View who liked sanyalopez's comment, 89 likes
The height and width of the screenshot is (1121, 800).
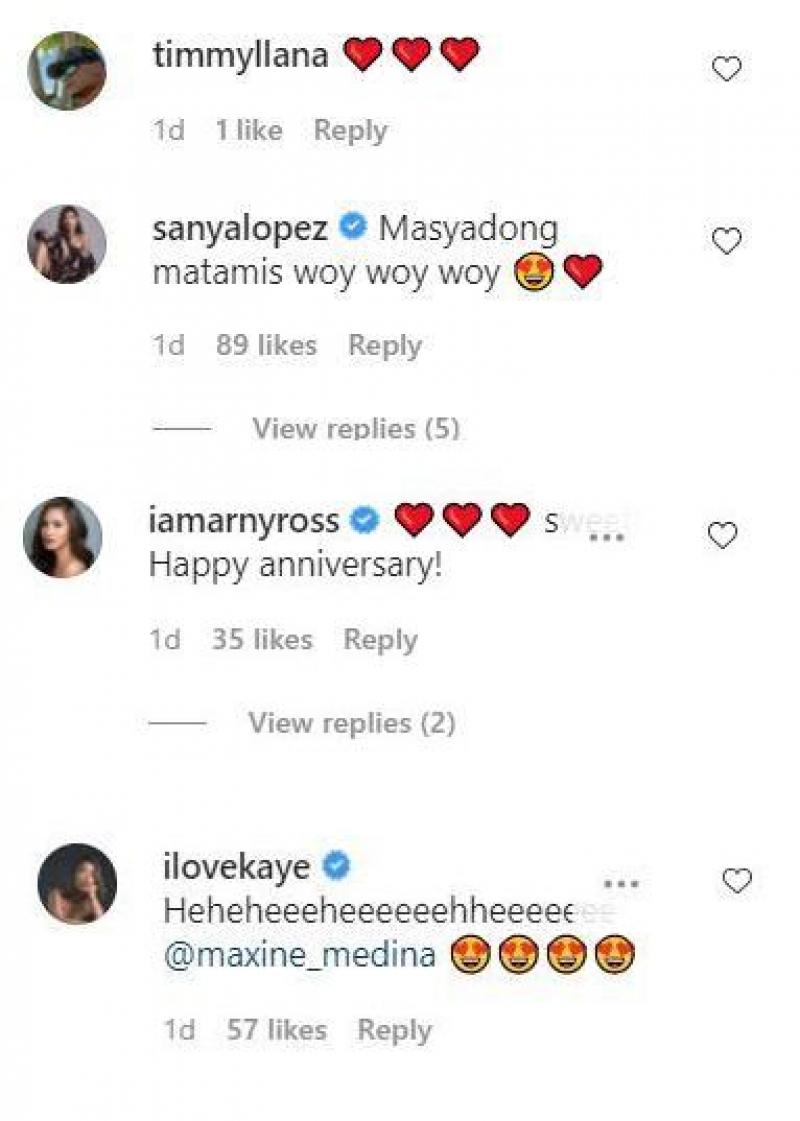[x=266, y=346]
